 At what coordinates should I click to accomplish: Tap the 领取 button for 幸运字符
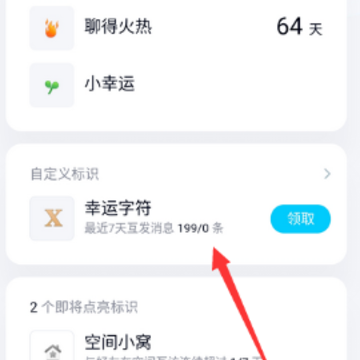coord(300,219)
